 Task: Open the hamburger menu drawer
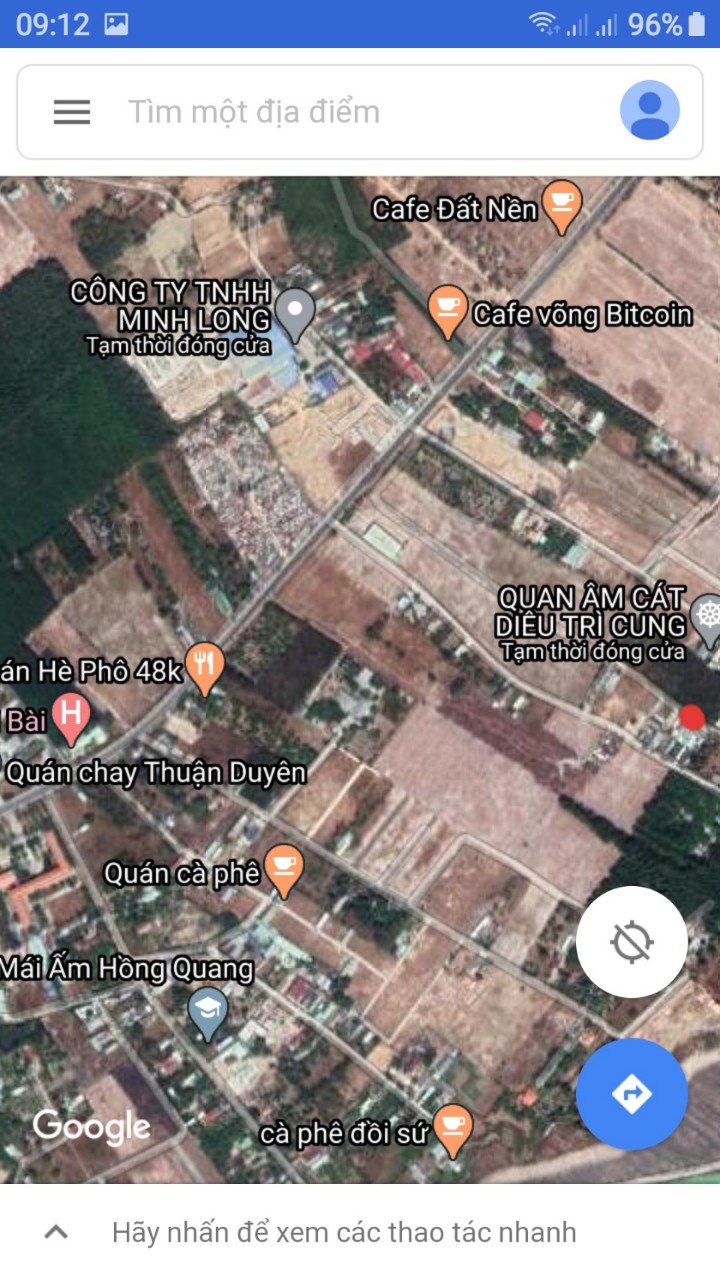(72, 112)
